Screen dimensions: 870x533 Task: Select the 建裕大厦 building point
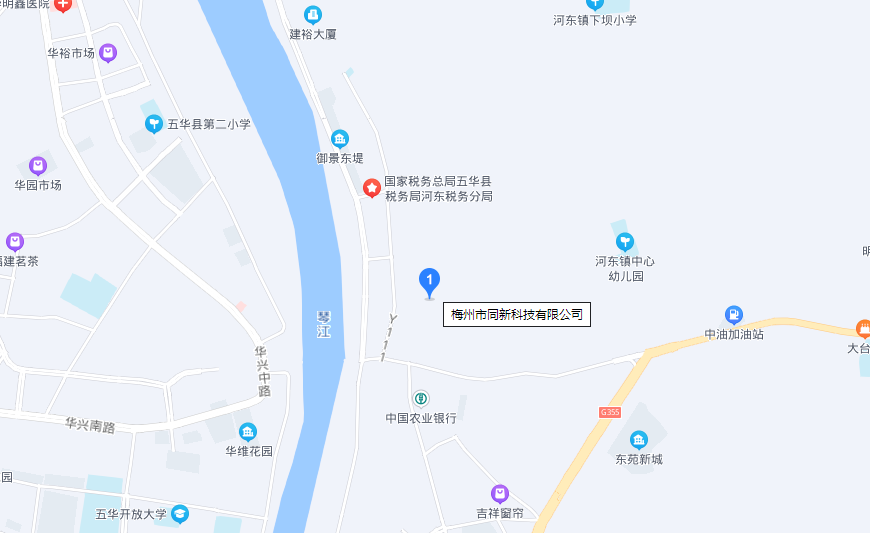point(313,15)
